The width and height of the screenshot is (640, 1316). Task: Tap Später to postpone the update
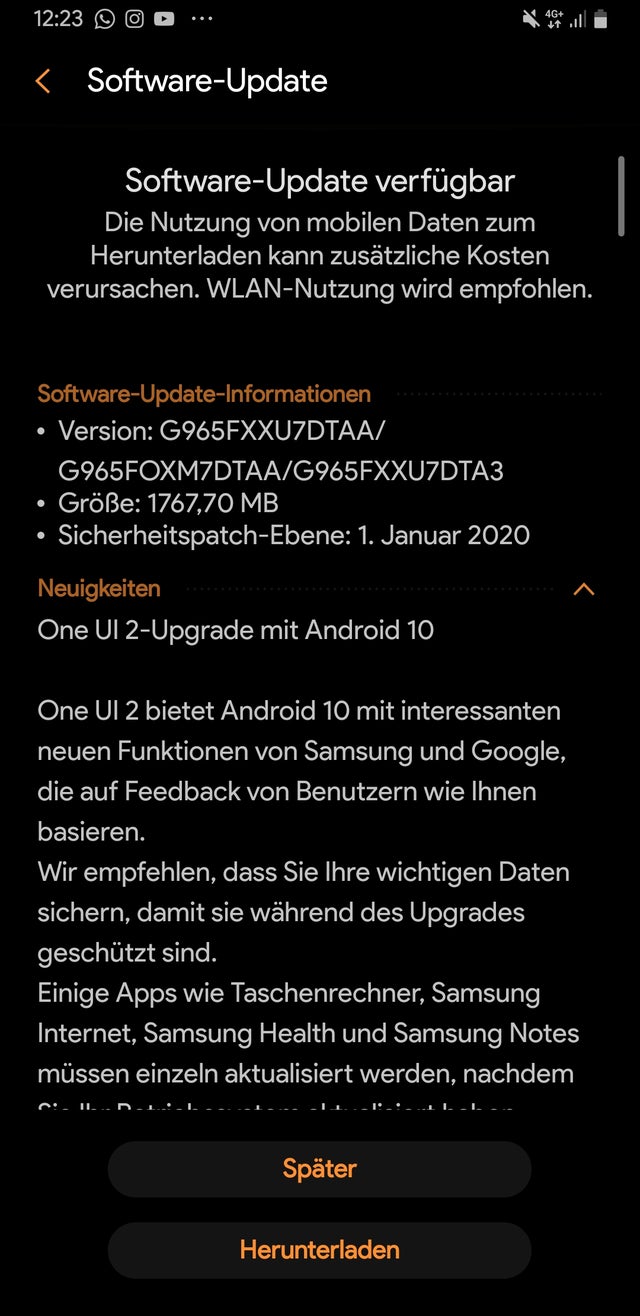[319, 1169]
